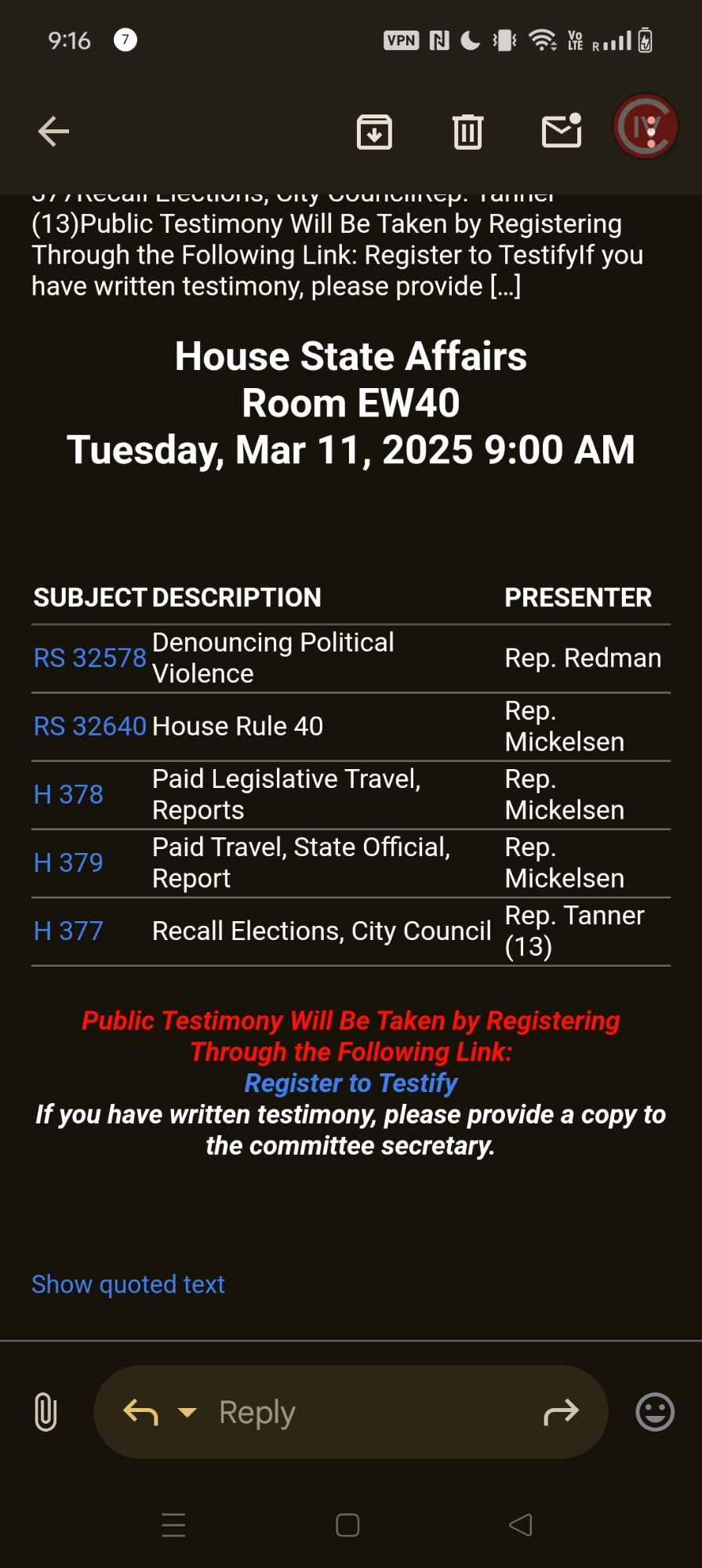Add an emoji reaction
Image resolution: width=702 pixels, height=1568 pixels.
pyautogui.click(x=654, y=1412)
